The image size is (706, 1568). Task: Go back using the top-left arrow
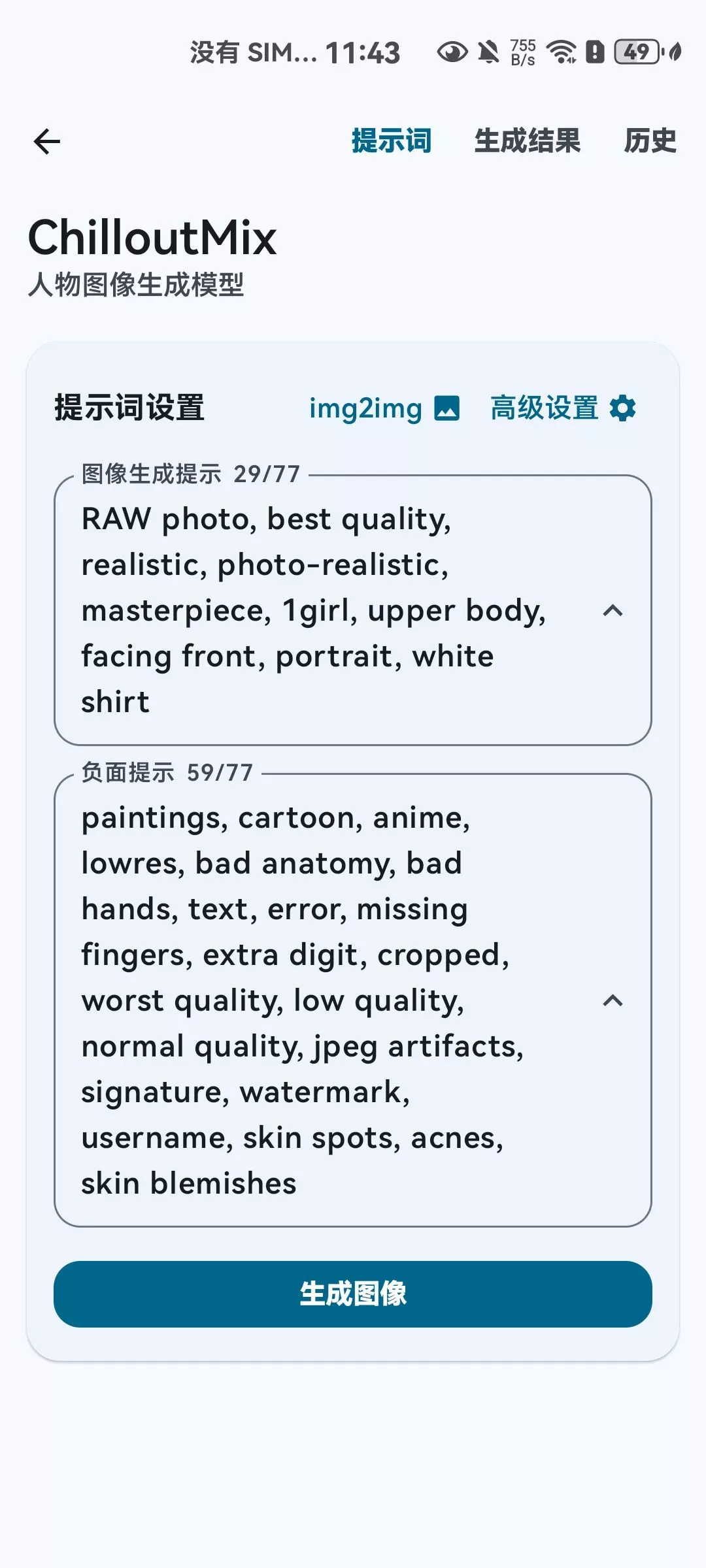point(47,141)
